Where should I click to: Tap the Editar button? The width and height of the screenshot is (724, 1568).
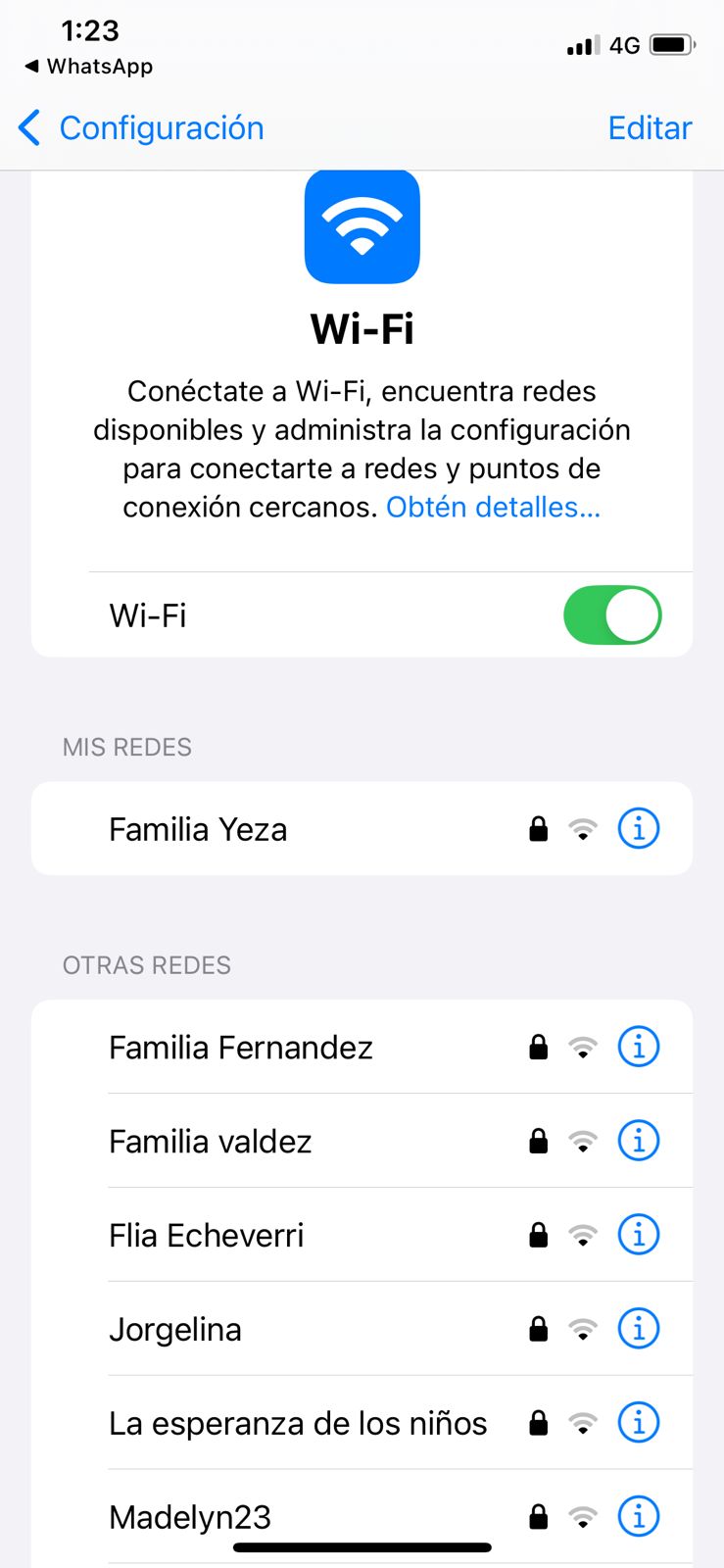coord(650,128)
